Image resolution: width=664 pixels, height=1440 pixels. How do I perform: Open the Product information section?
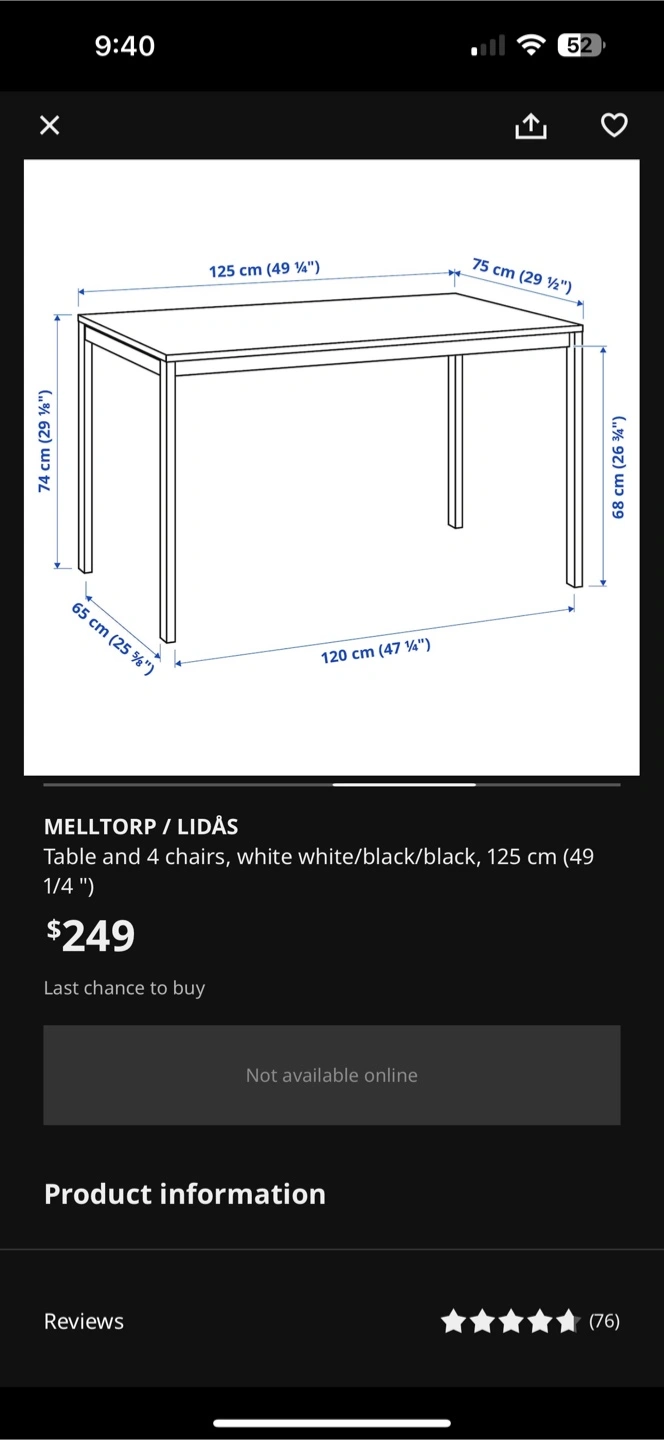pos(332,1194)
